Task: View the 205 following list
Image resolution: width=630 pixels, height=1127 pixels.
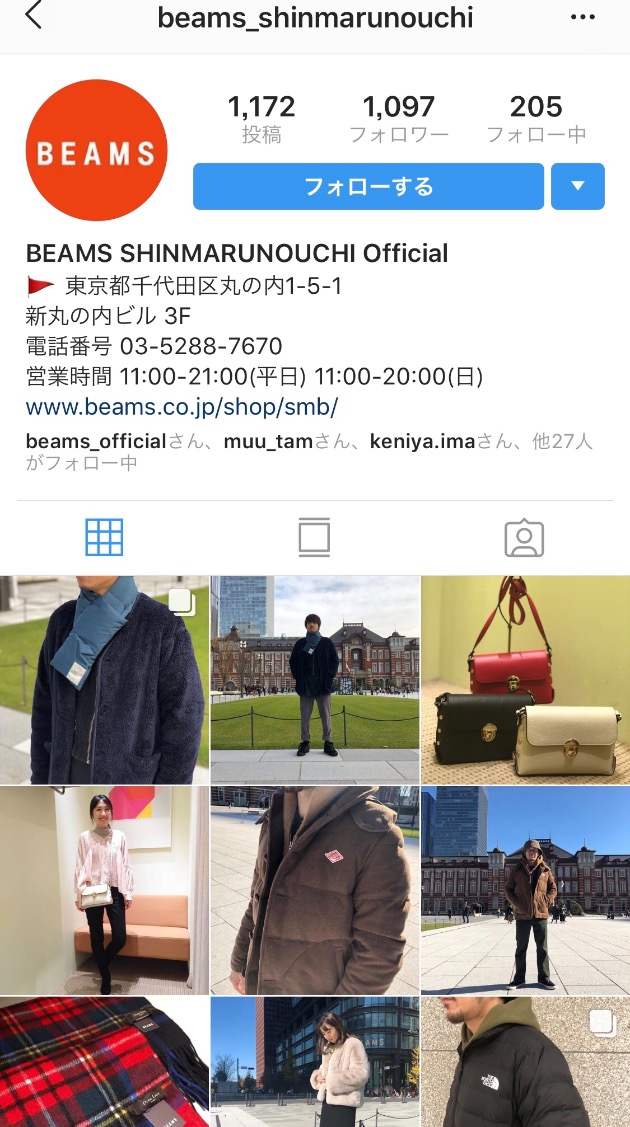Action: pyautogui.click(x=536, y=118)
